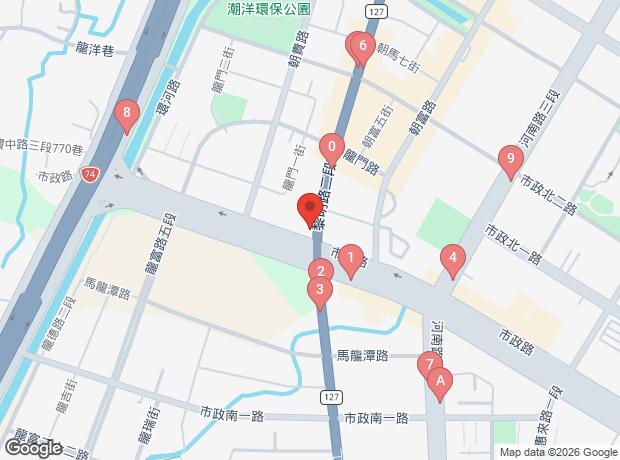
Task: Tap the map marker labeled 1
Action: (351, 261)
